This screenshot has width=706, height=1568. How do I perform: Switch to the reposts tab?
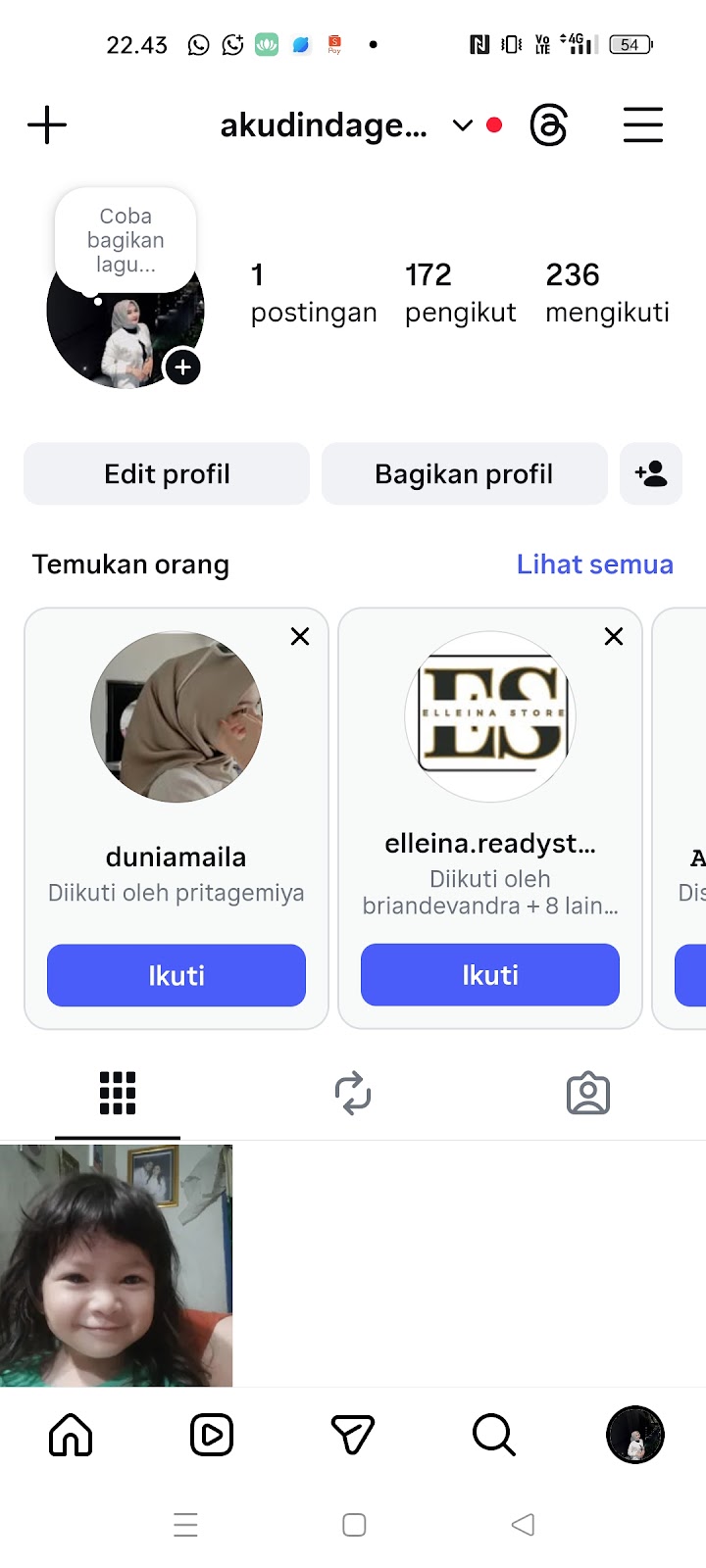[353, 1094]
